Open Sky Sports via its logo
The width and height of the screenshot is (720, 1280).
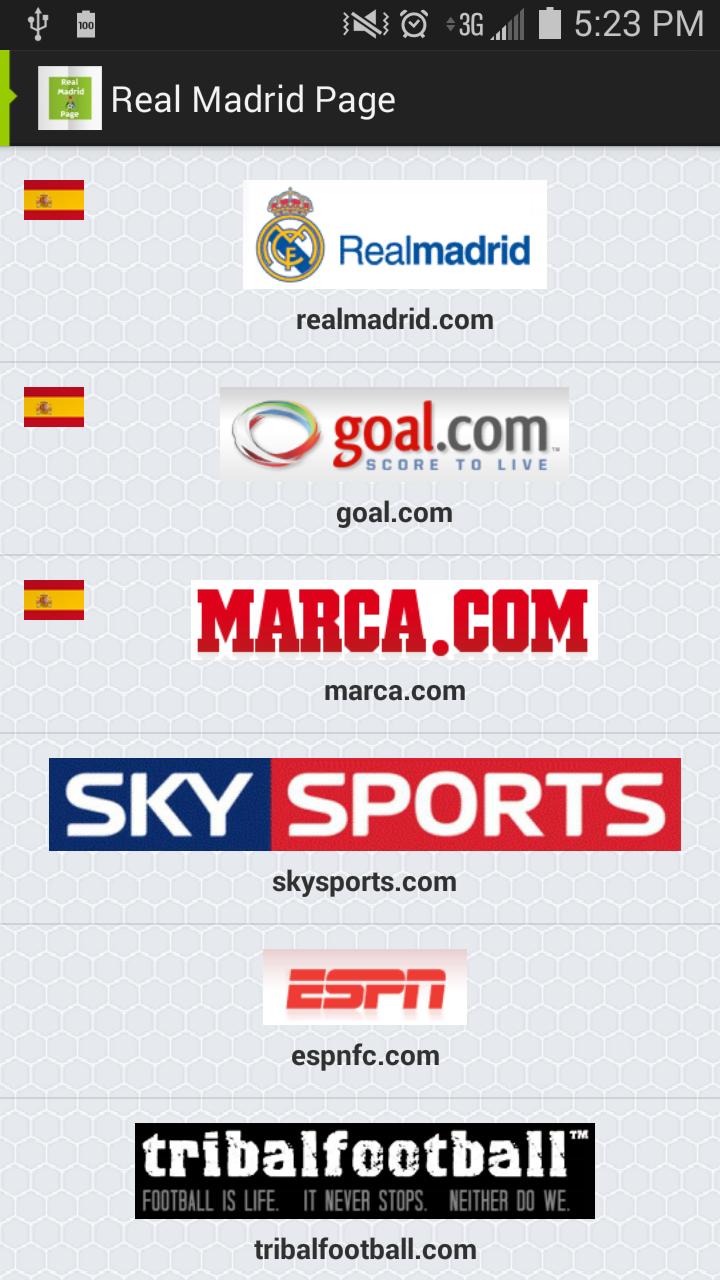(363, 804)
